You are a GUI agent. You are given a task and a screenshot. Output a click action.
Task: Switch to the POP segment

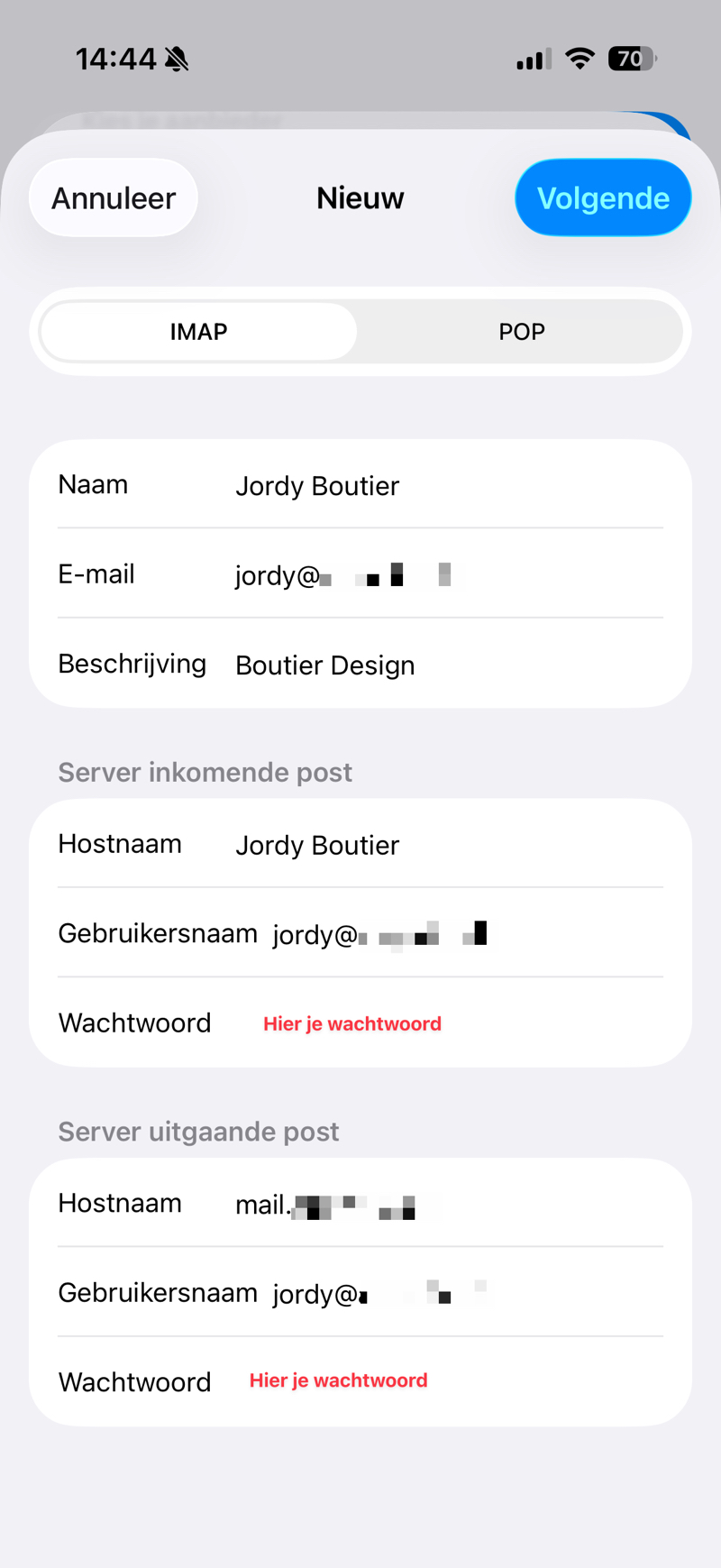521,332
